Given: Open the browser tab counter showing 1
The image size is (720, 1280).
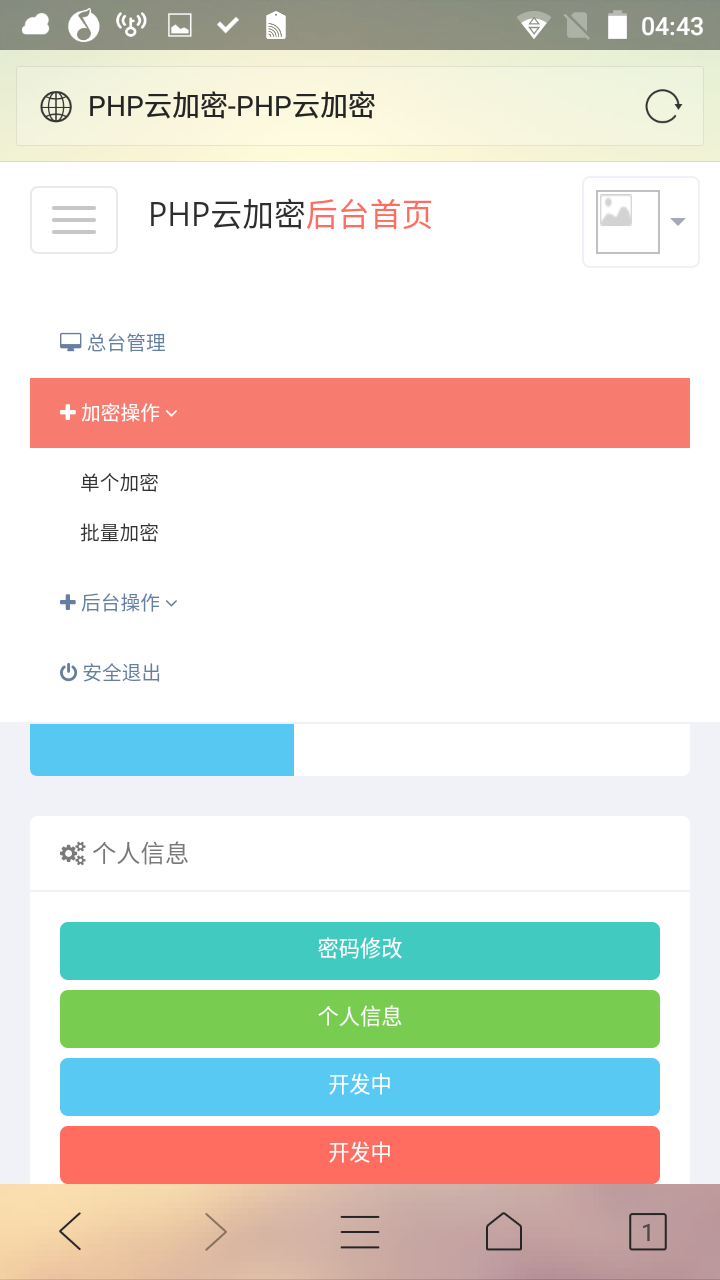Looking at the screenshot, I should coord(647,1231).
